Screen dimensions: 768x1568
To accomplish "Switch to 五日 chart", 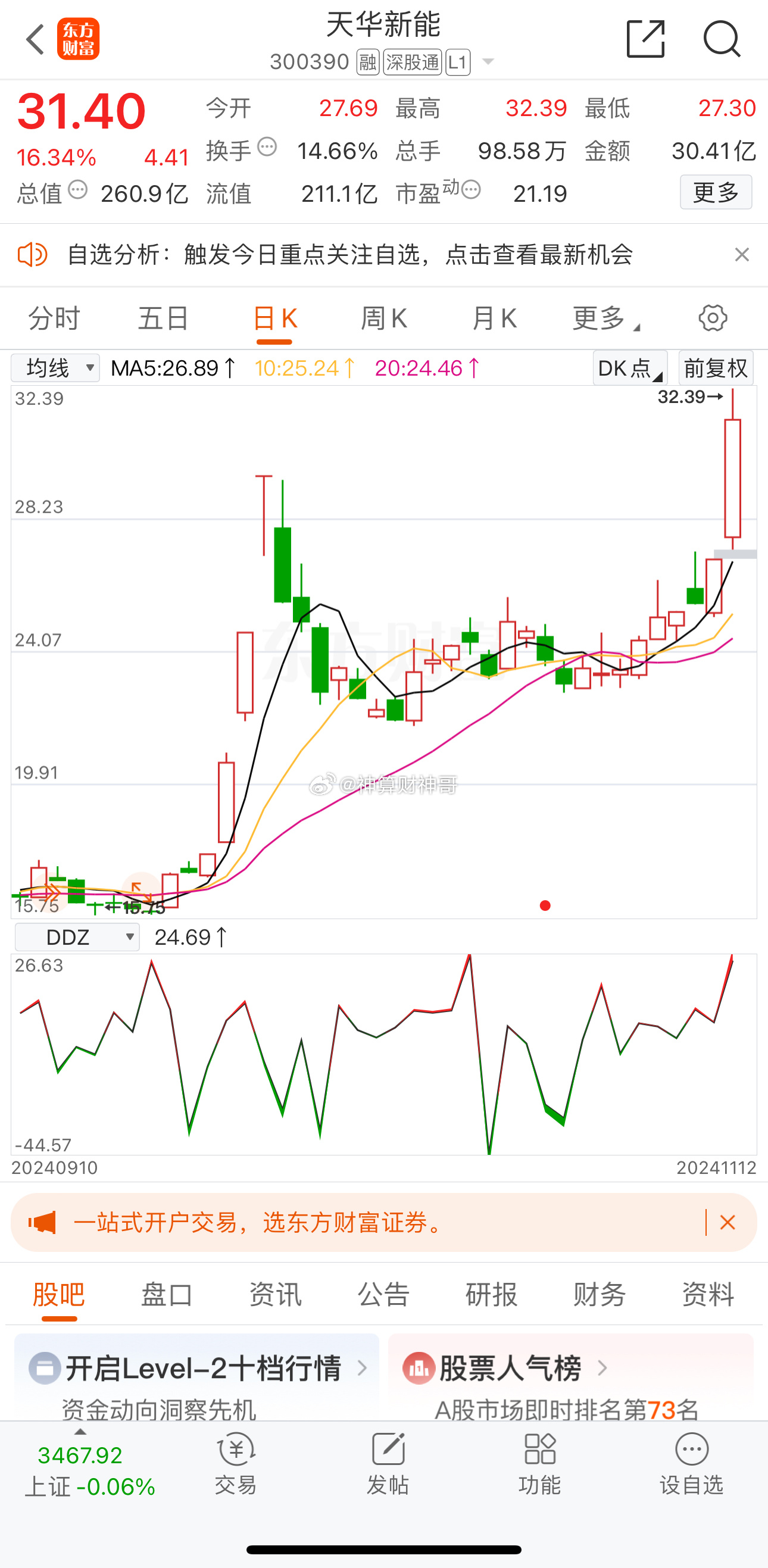I will tap(163, 318).
